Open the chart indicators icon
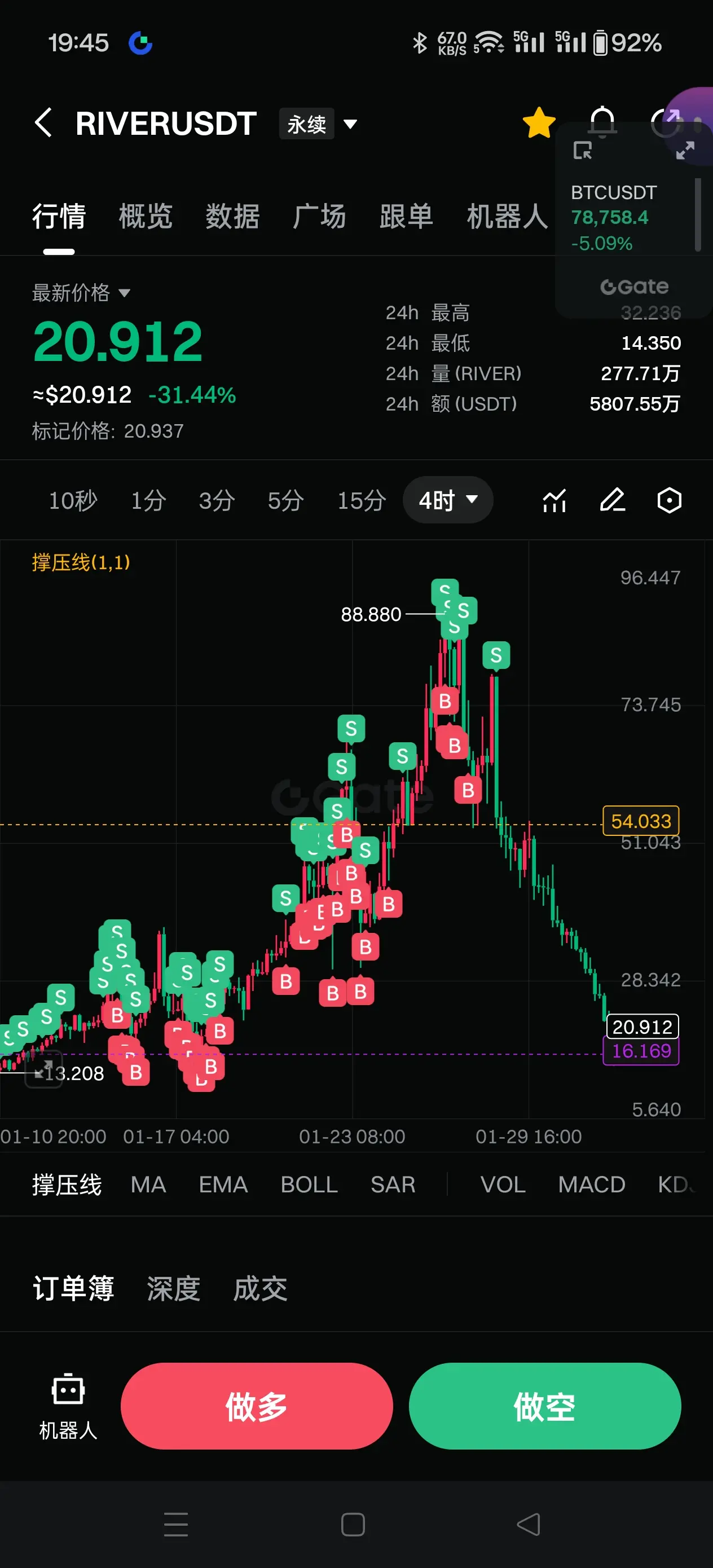Viewport: 713px width, 1568px height. pyautogui.click(x=554, y=500)
